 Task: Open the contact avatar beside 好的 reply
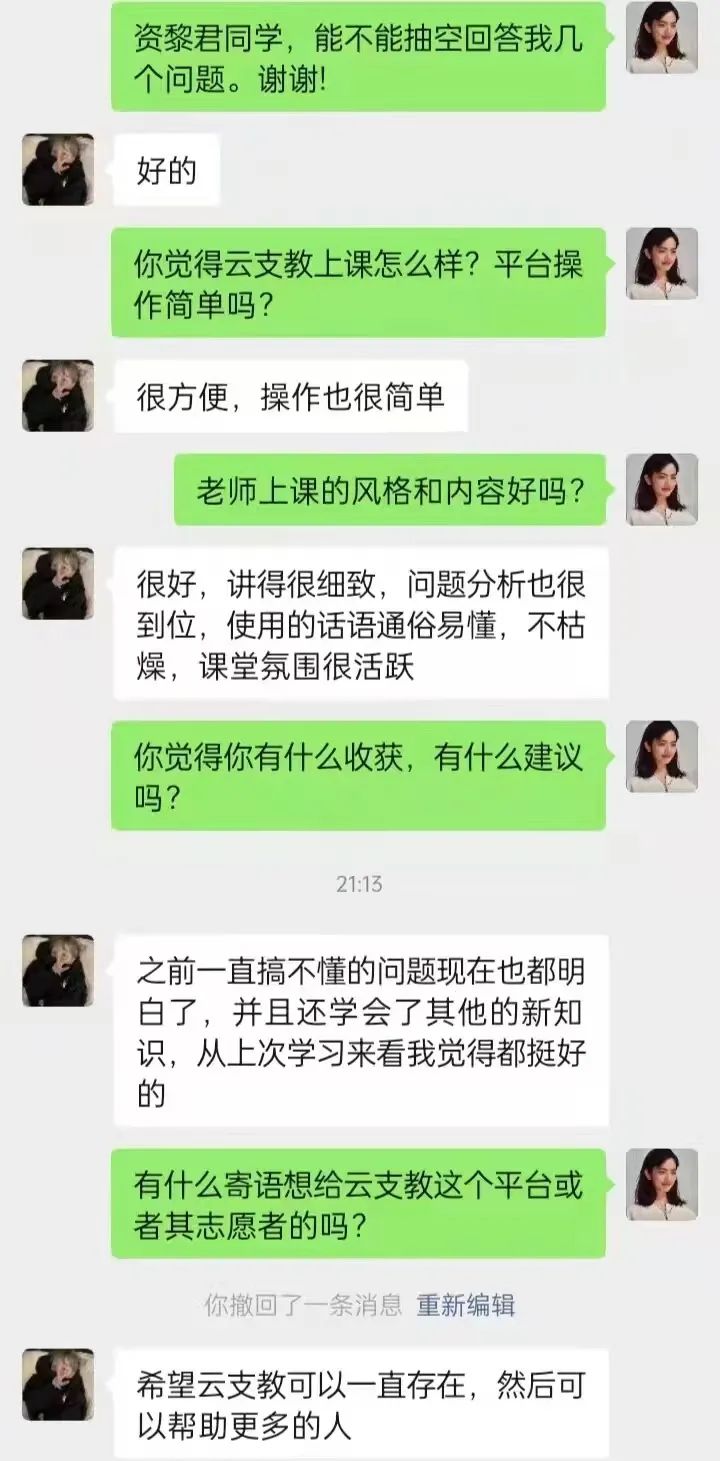[x=58, y=170]
